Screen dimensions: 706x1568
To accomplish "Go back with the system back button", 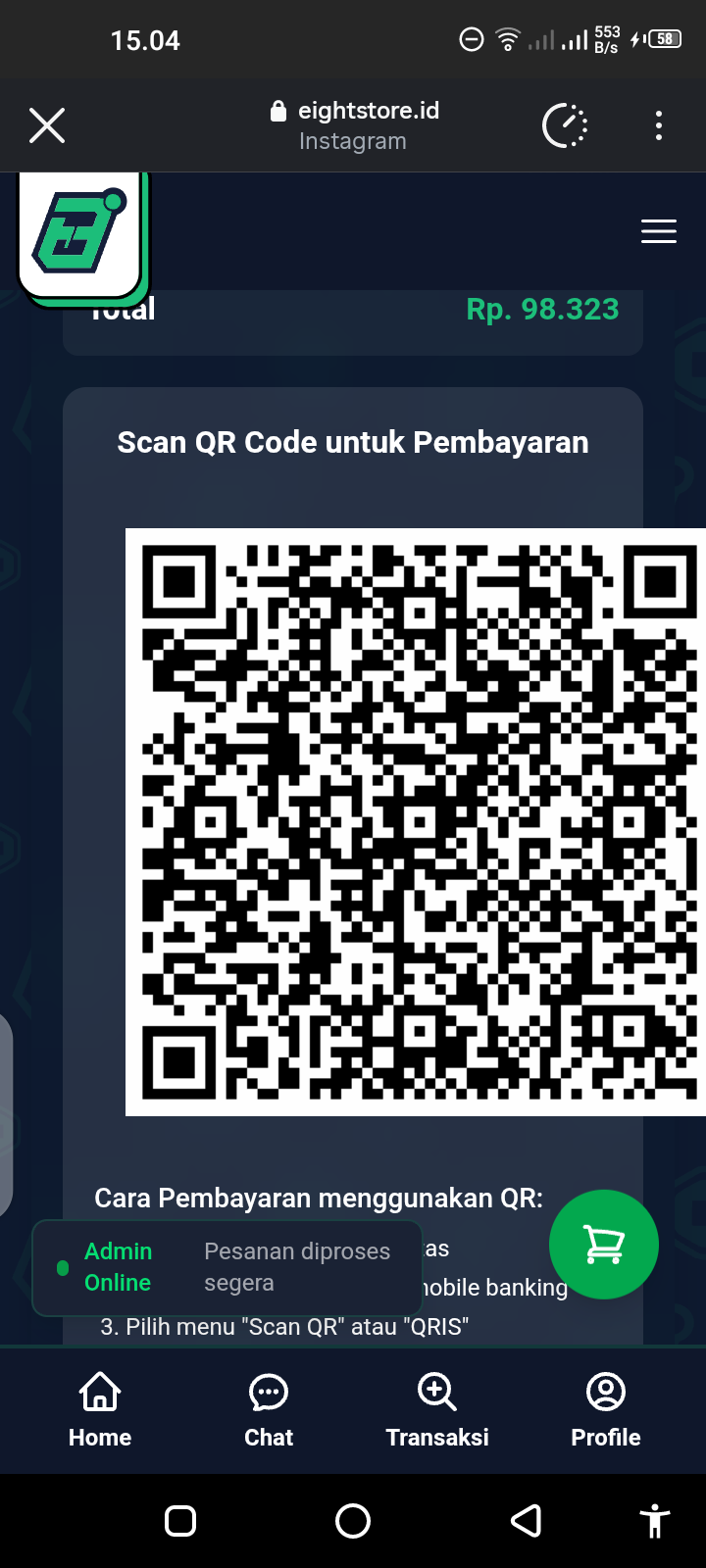I will [x=527, y=1521].
